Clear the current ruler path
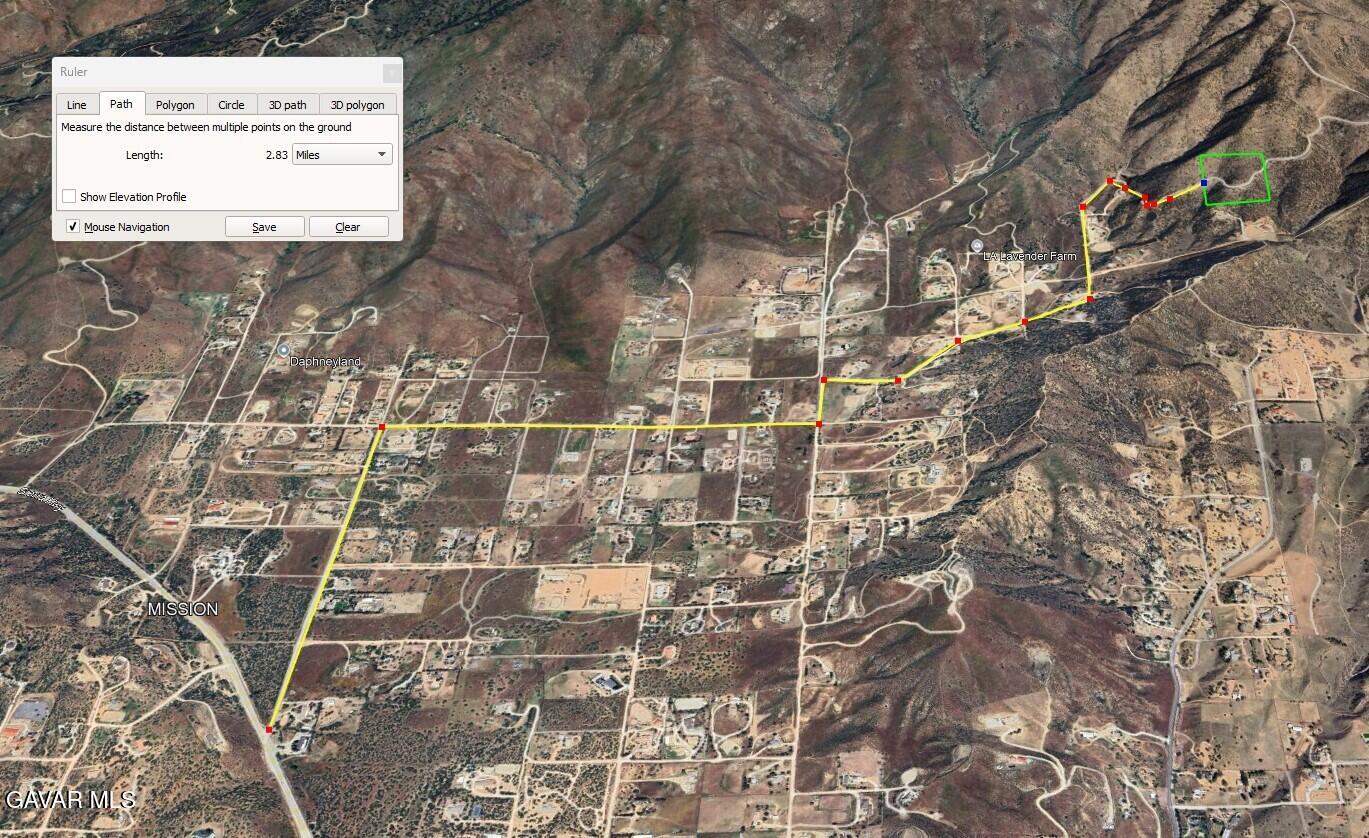The width and height of the screenshot is (1369, 838). click(x=348, y=227)
